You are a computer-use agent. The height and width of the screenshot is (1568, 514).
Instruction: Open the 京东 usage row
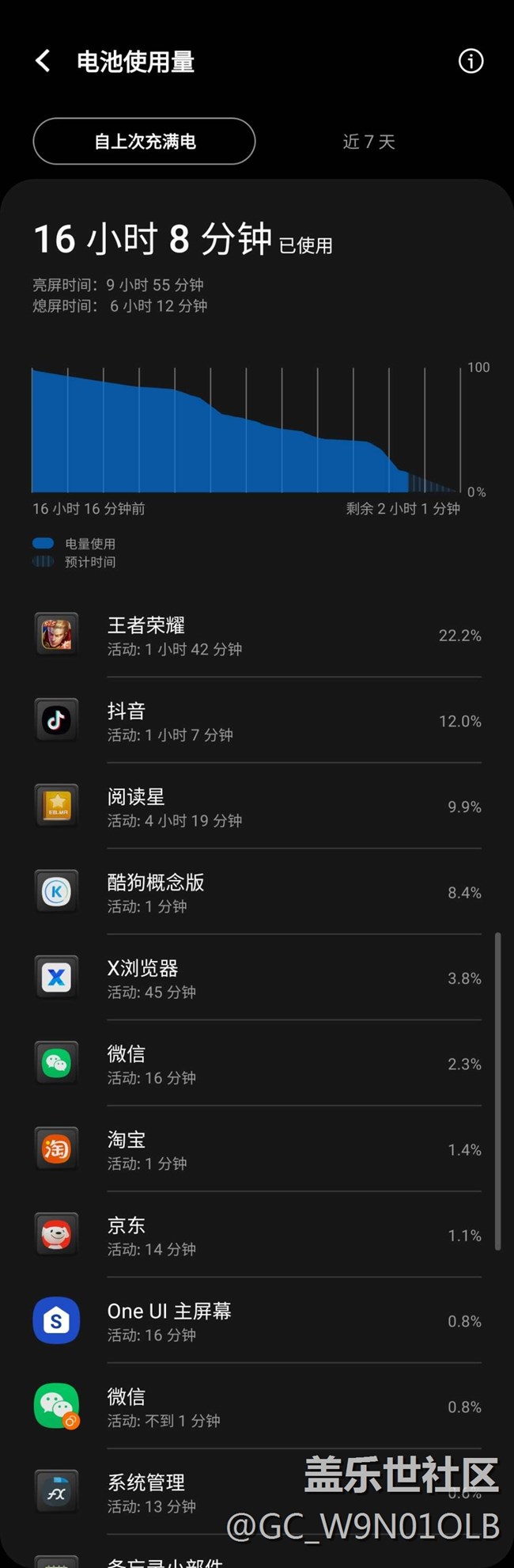pyautogui.click(x=257, y=1236)
